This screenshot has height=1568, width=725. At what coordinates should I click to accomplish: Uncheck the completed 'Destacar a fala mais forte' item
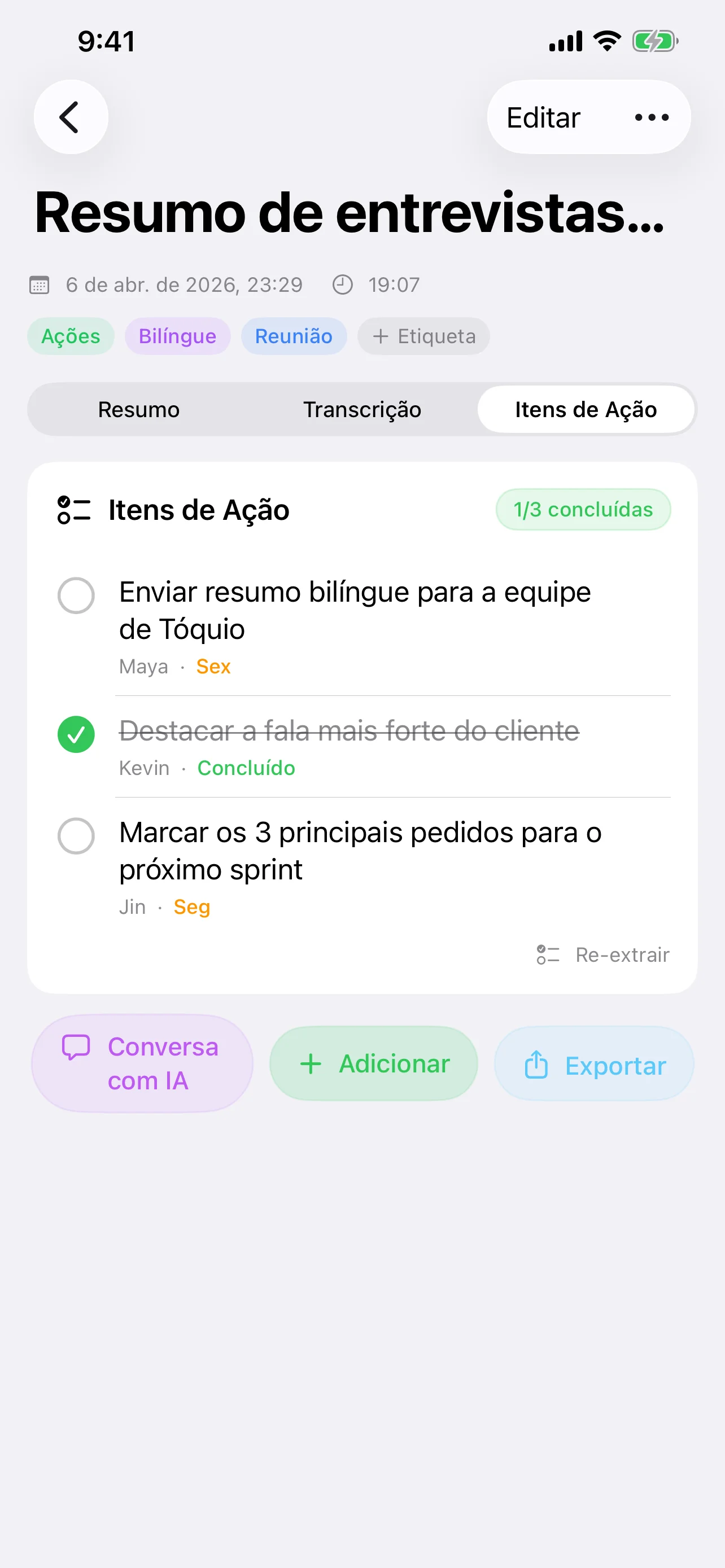pyautogui.click(x=76, y=734)
